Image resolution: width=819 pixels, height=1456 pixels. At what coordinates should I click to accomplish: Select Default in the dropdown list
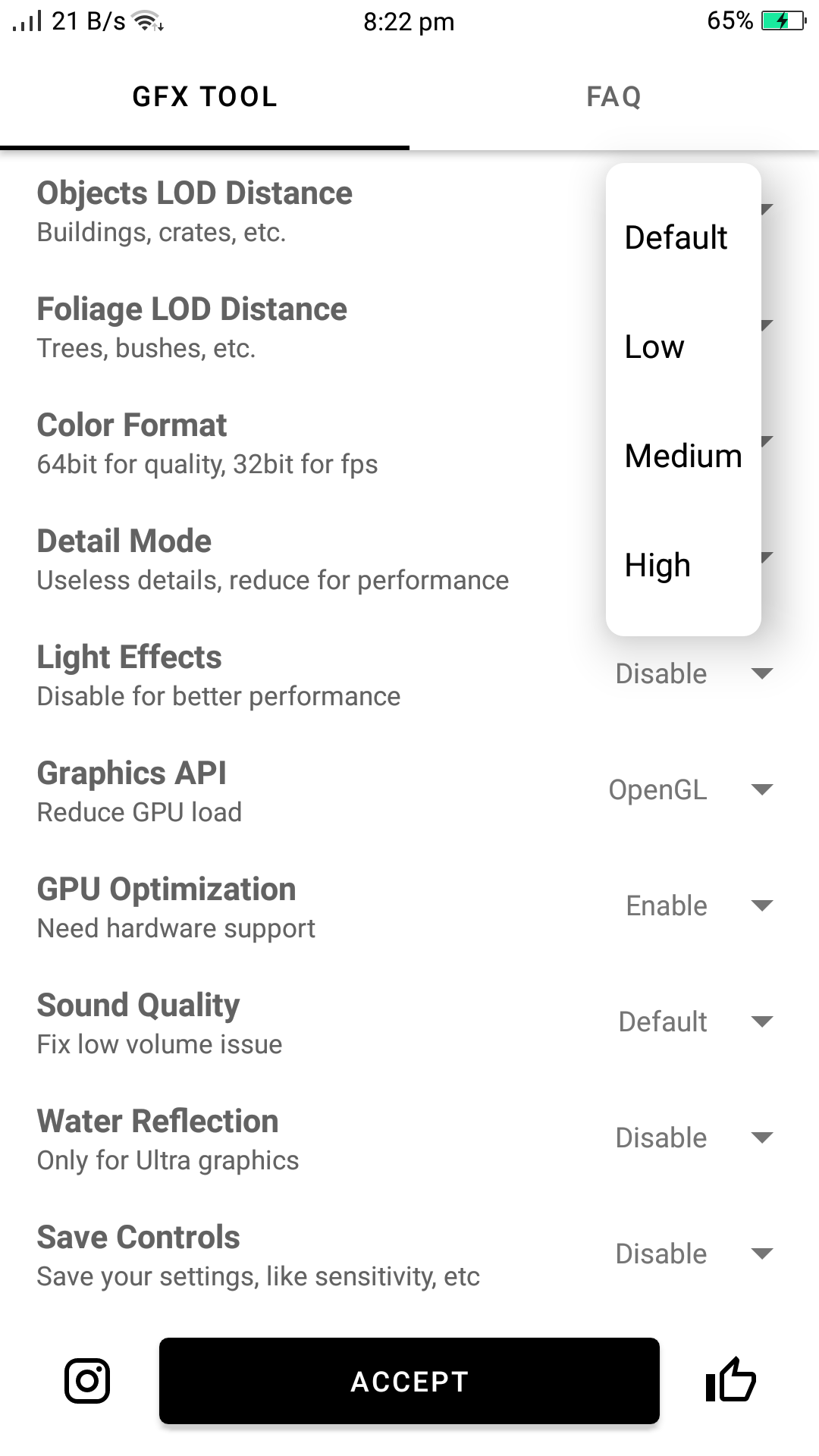(x=676, y=237)
